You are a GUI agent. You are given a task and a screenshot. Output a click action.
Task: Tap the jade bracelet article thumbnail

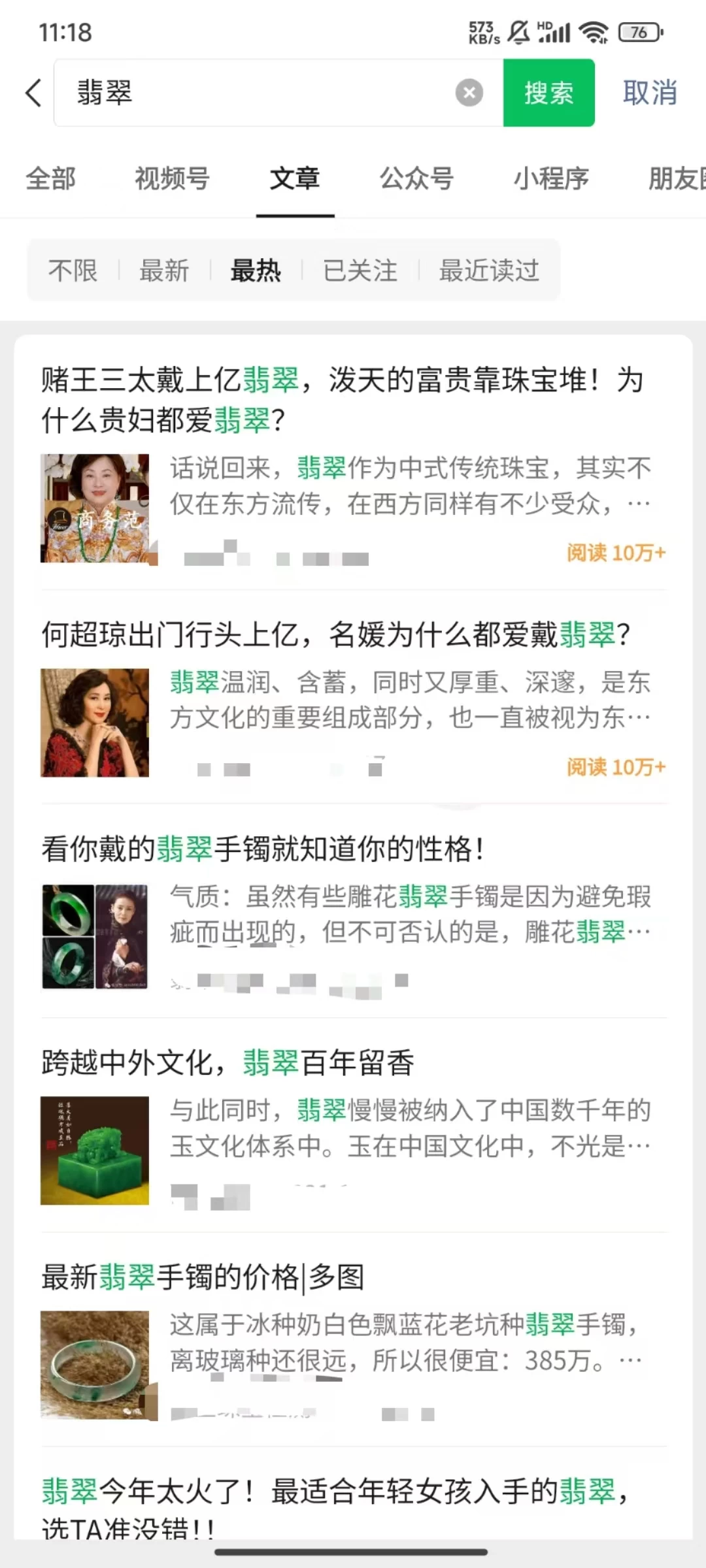95,938
